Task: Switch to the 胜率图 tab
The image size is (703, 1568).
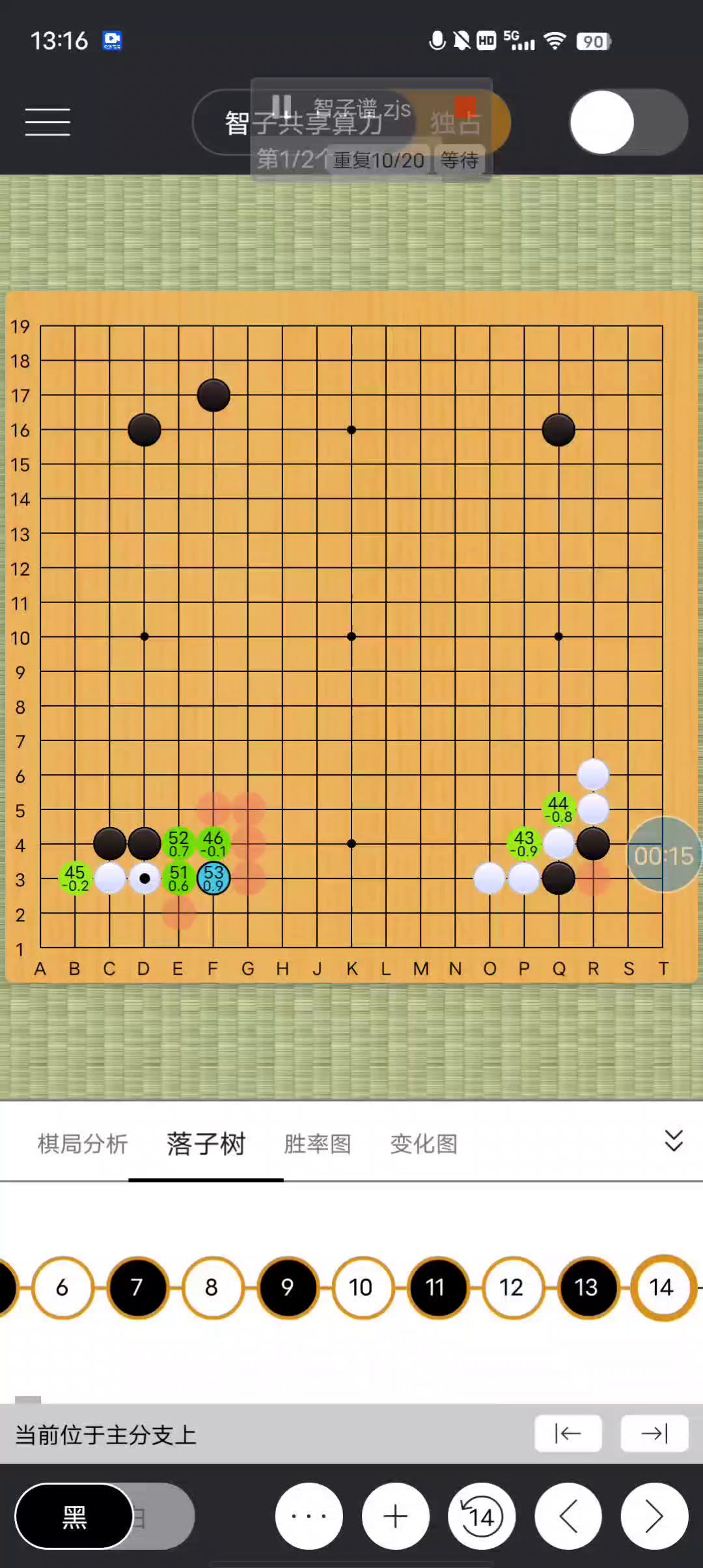Action: [x=317, y=1143]
